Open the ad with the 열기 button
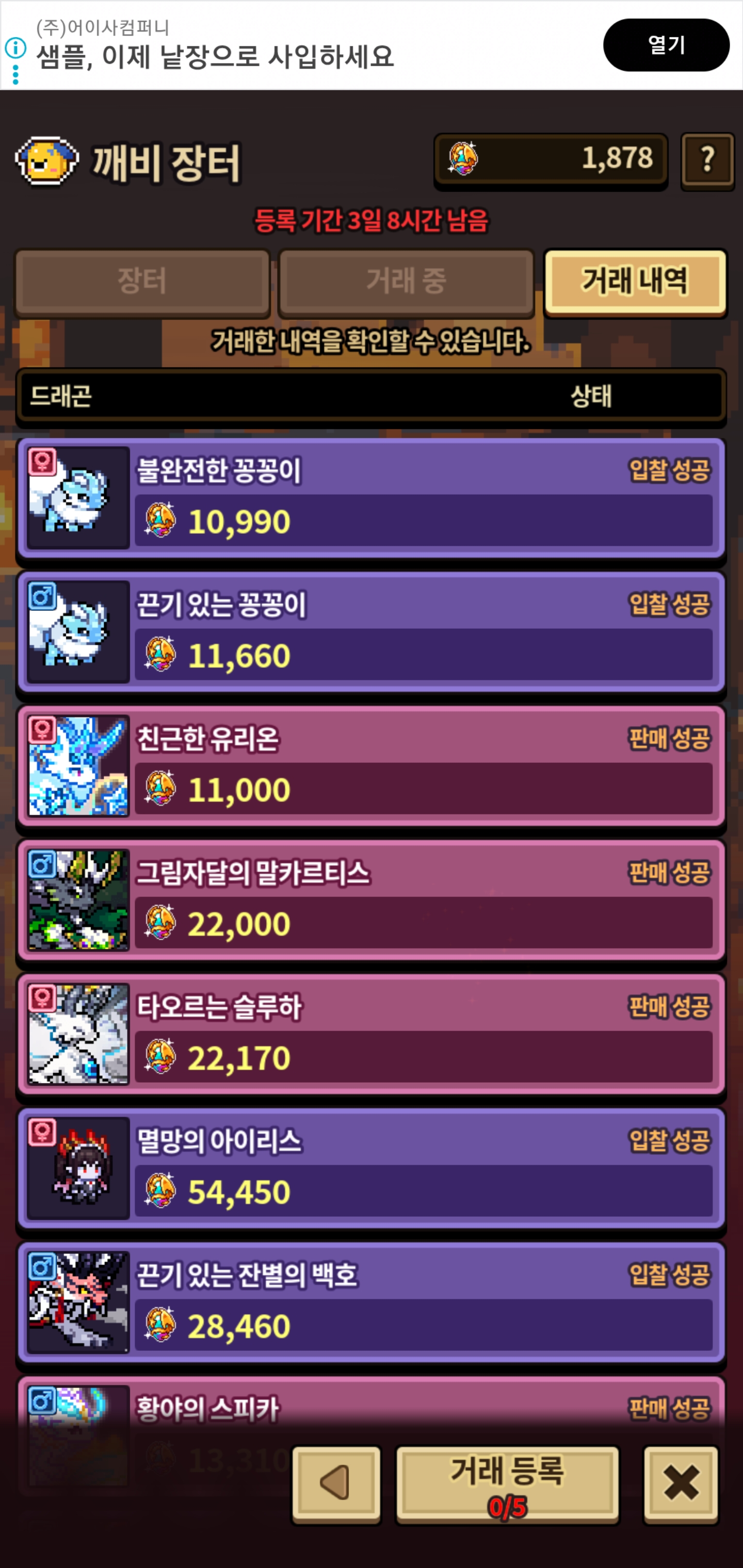 [x=666, y=45]
